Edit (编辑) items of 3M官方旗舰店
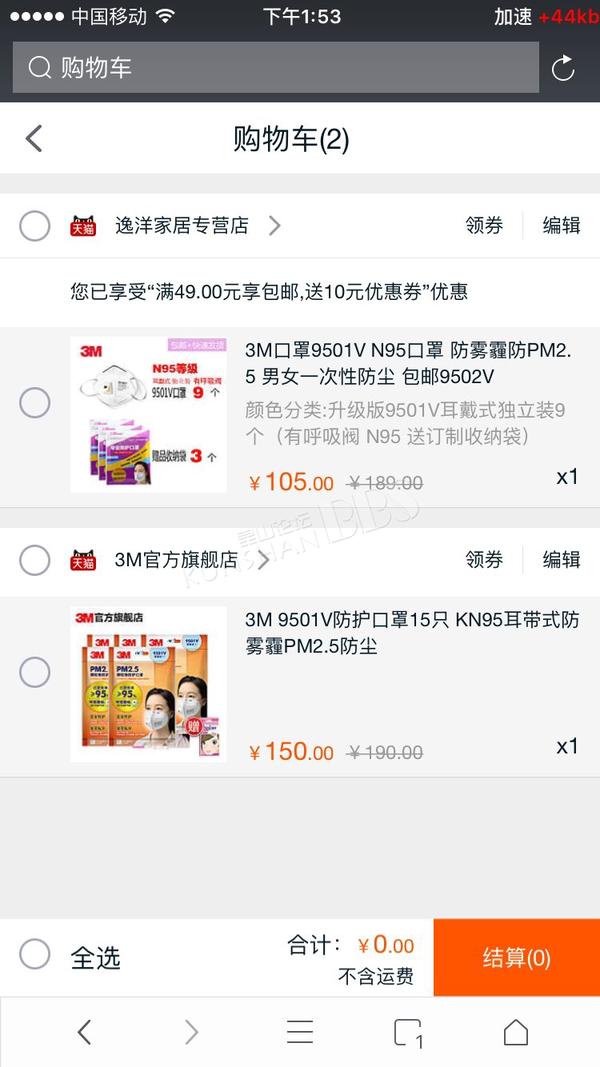The width and height of the screenshot is (600, 1067). pyautogui.click(x=561, y=560)
